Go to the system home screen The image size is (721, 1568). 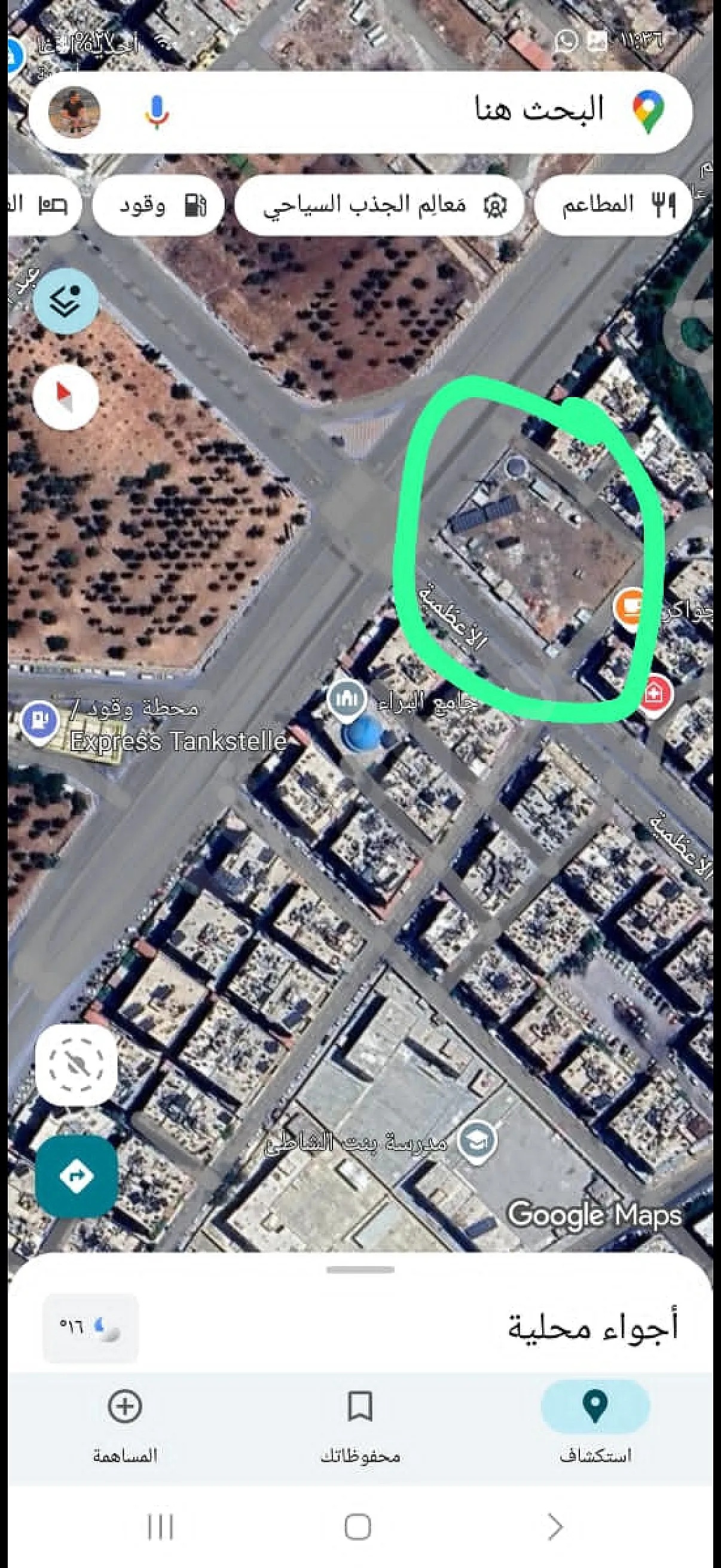point(358,1527)
